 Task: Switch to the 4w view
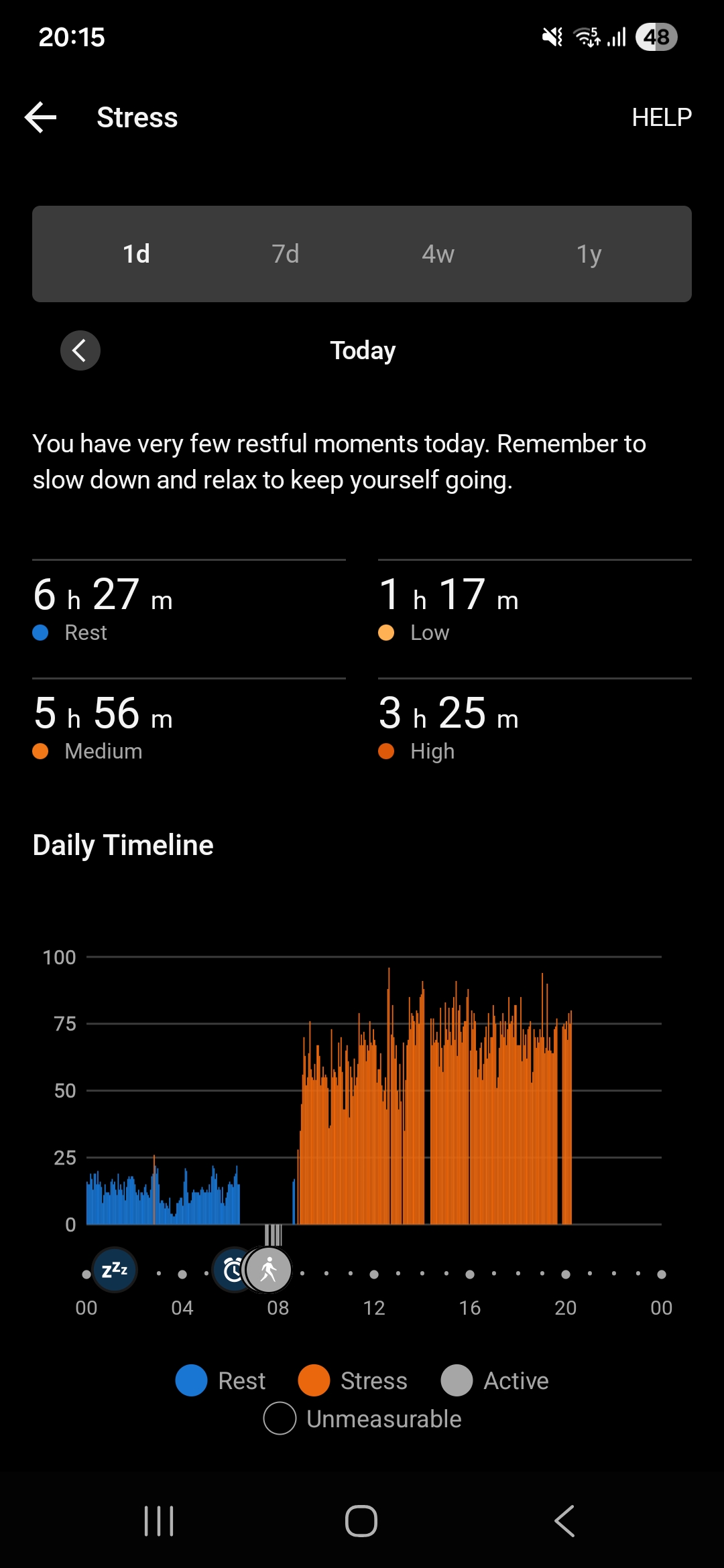[x=438, y=254]
